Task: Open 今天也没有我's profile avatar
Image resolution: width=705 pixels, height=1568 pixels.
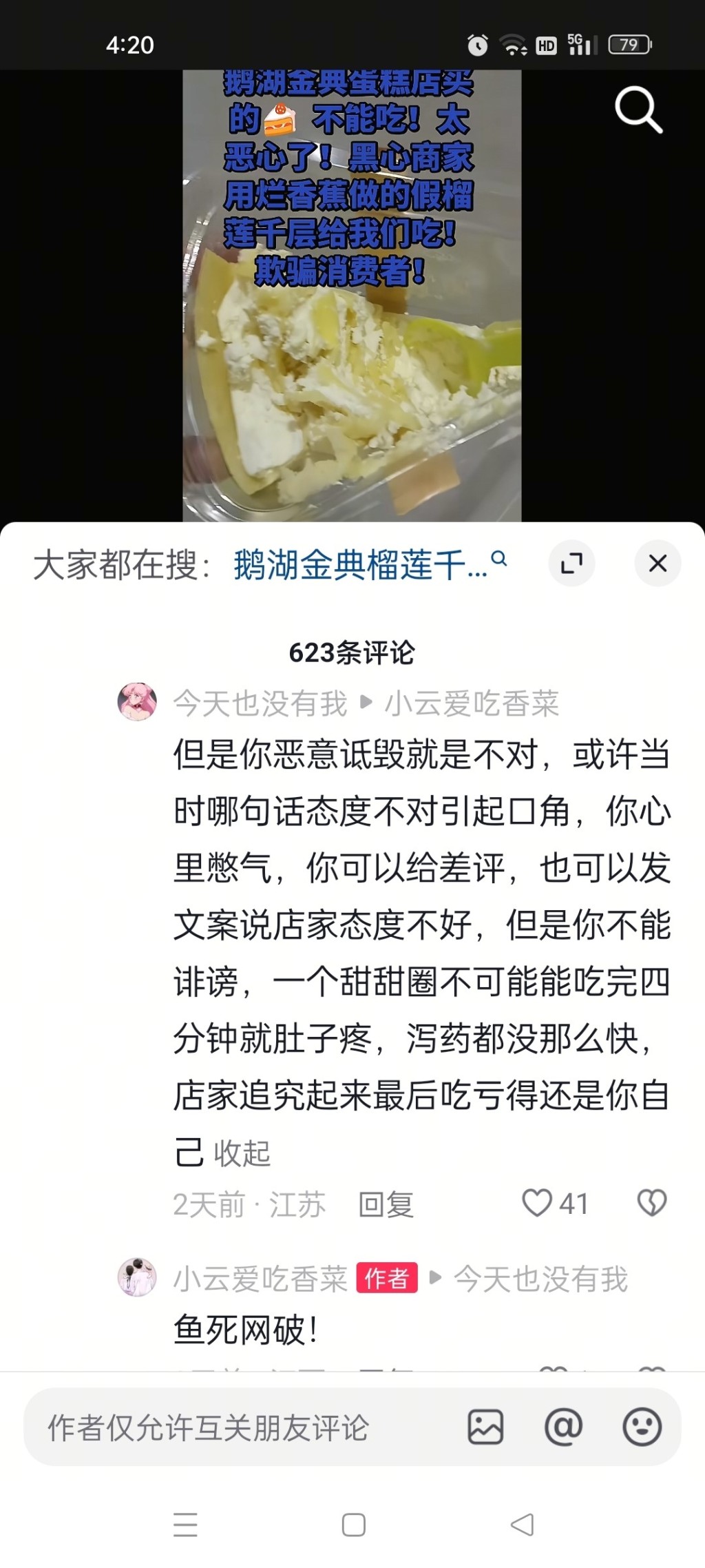Action: click(137, 702)
